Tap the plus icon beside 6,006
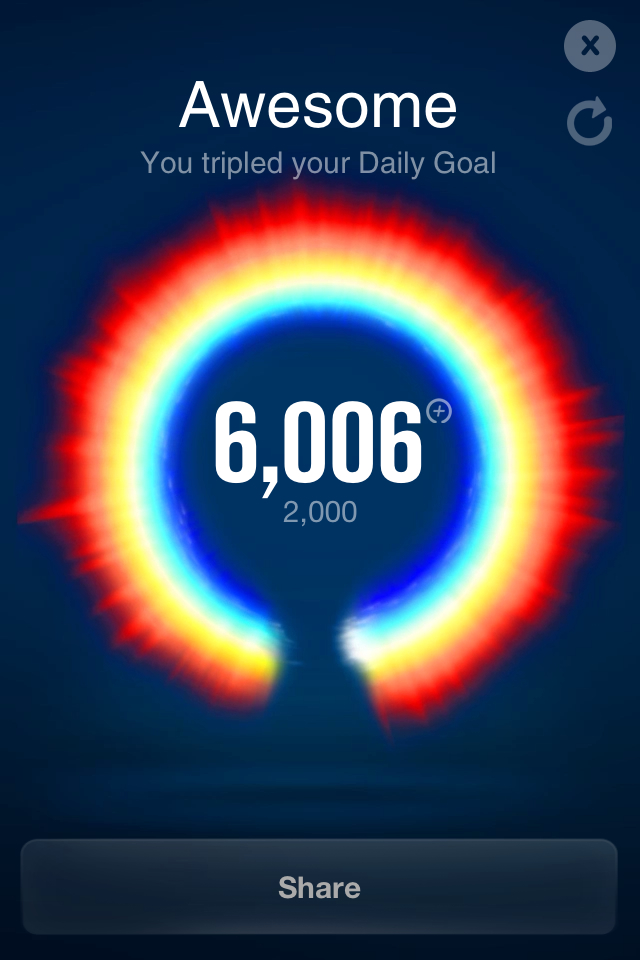The height and width of the screenshot is (960, 640). 439,412
